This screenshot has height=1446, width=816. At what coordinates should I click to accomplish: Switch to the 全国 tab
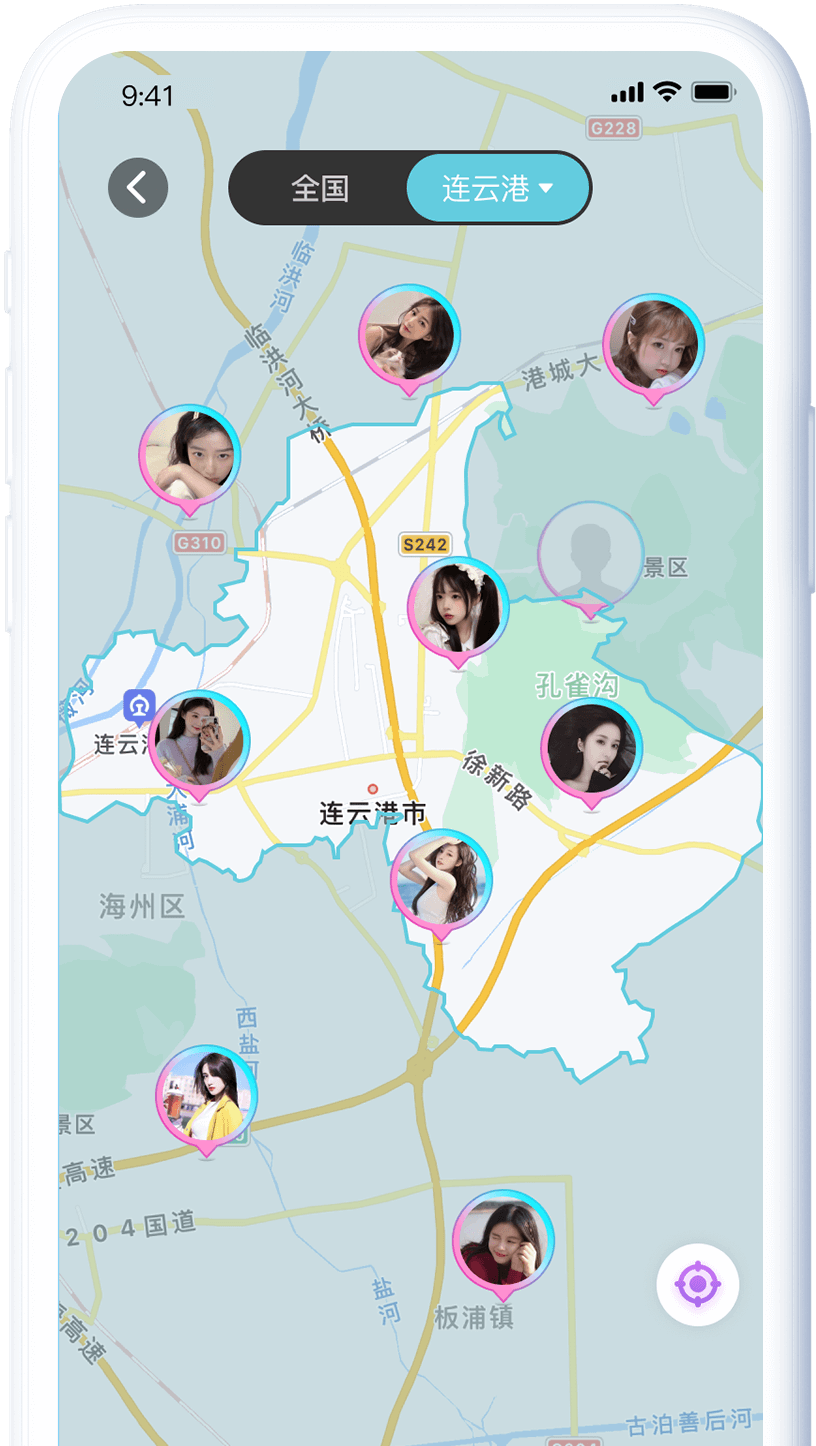pyautogui.click(x=320, y=188)
